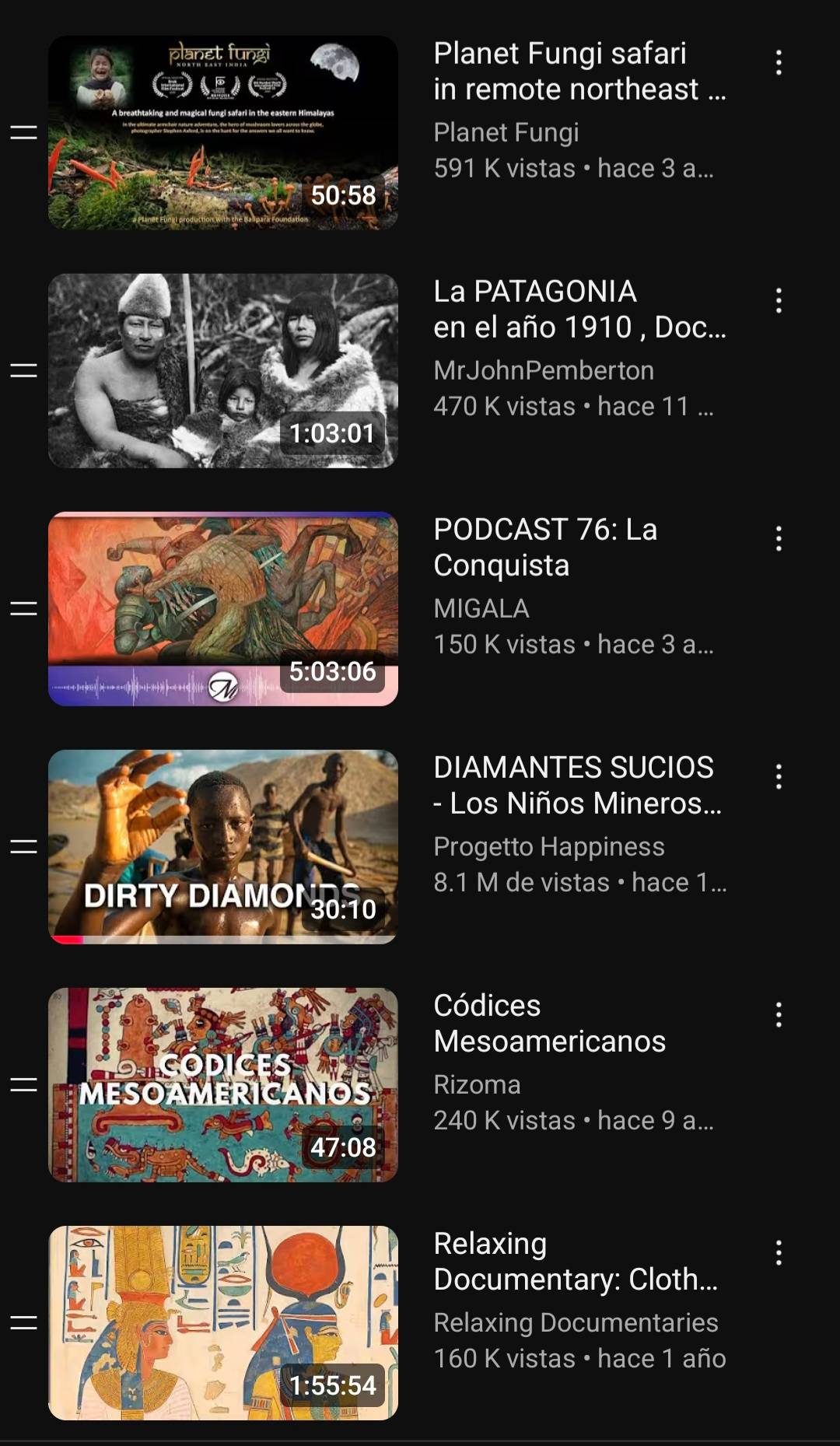Open the Códices Mesoamericanos video

223,1084
